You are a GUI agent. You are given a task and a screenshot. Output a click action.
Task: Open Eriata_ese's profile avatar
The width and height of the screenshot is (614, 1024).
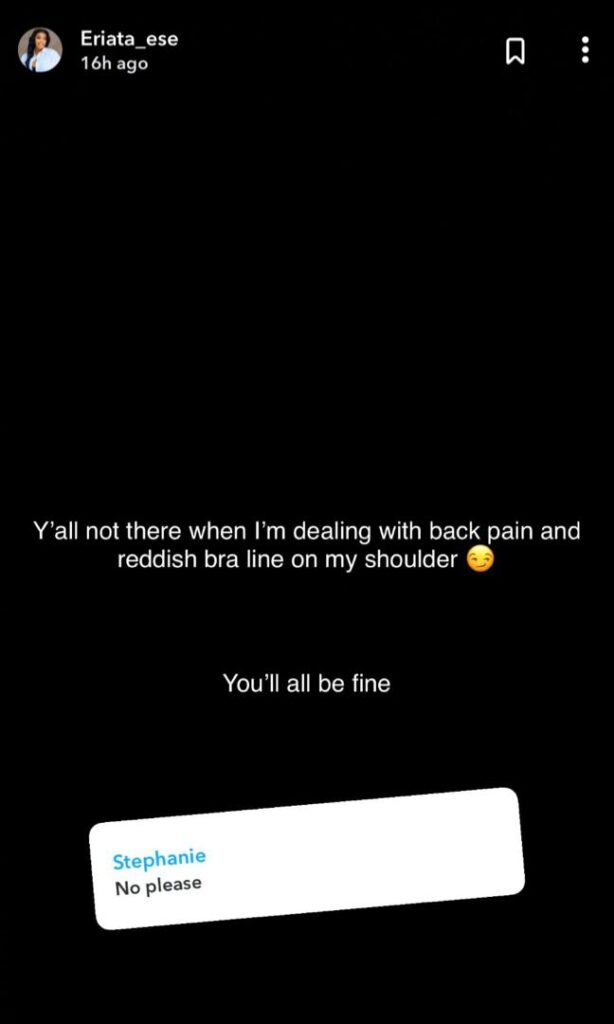pyautogui.click(x=40, y=50)
